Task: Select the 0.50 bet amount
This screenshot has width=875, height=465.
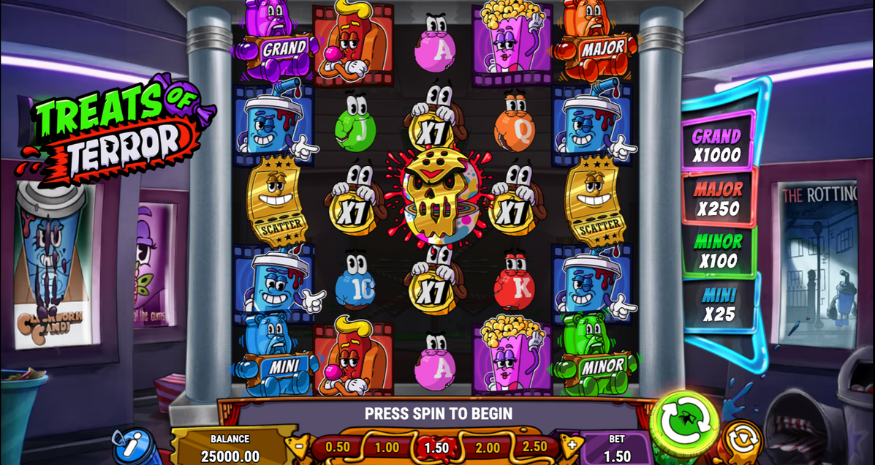Action: point(338,447)
